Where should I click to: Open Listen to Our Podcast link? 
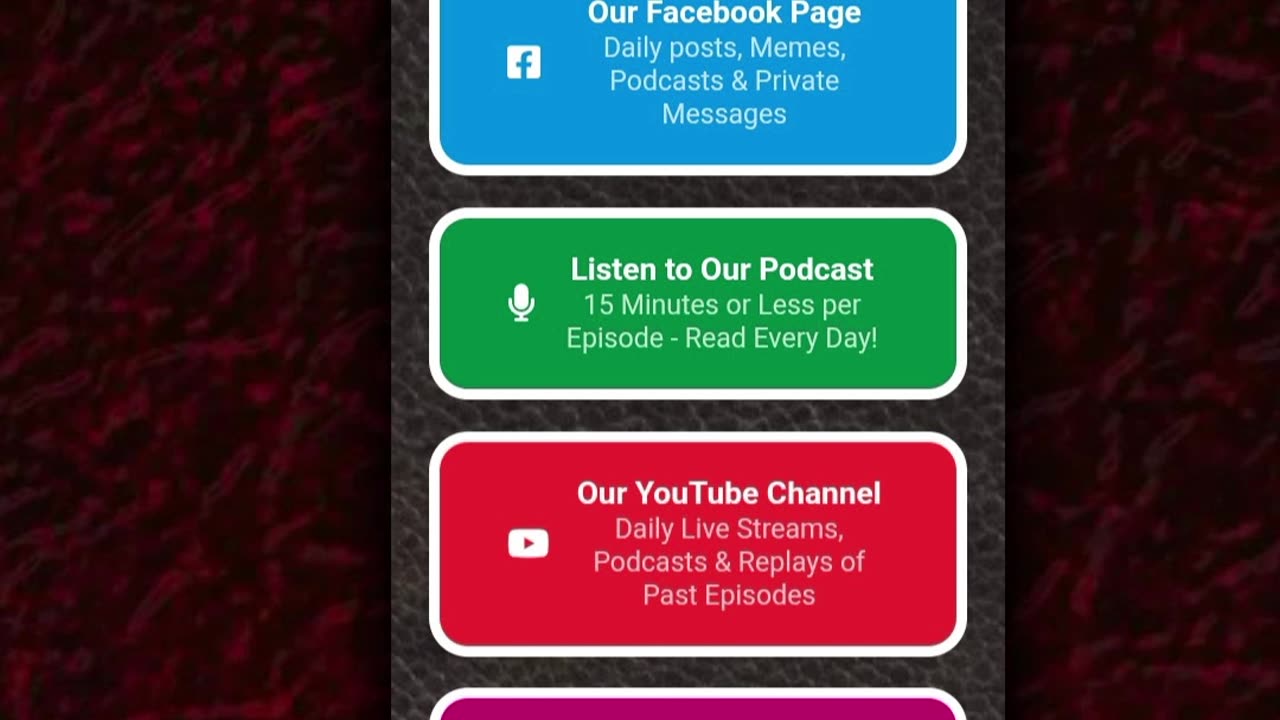[x=697, y=303]
